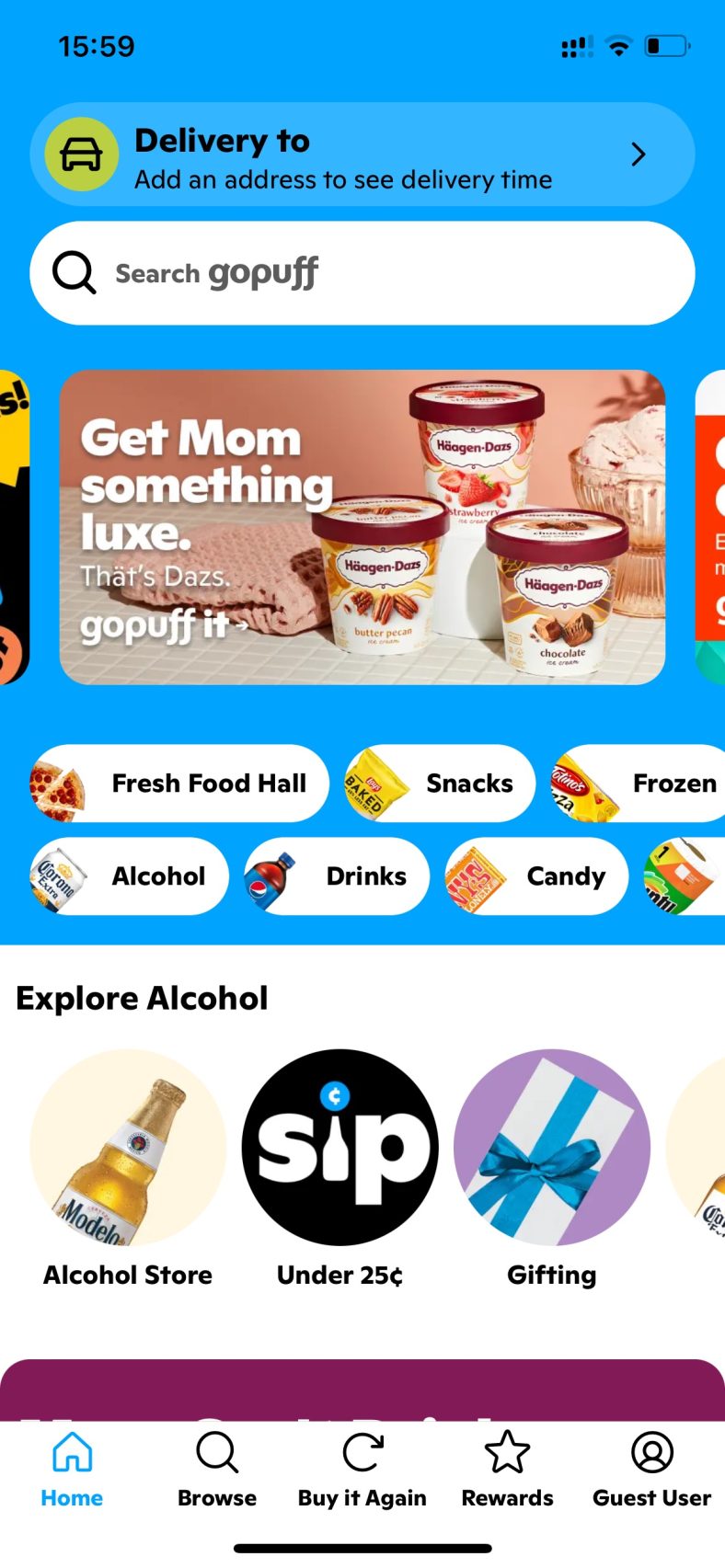
Task: Switch to the Browse tab
Action: [x=217, y=1470]
